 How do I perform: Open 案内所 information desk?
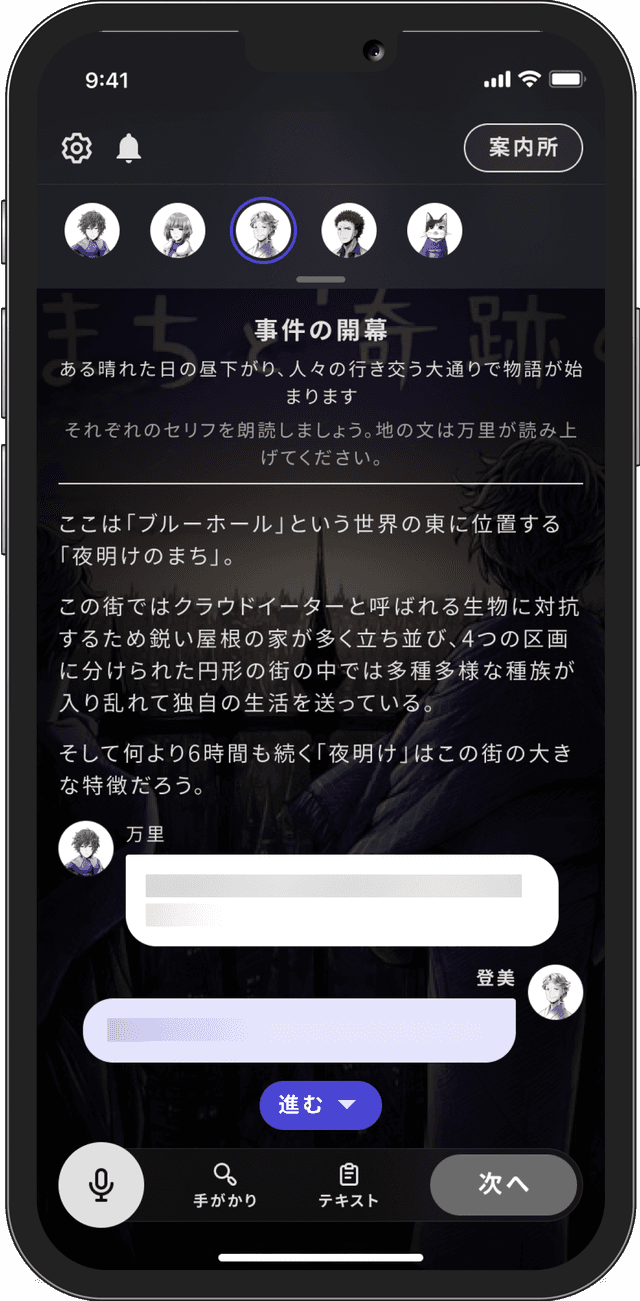523,148
